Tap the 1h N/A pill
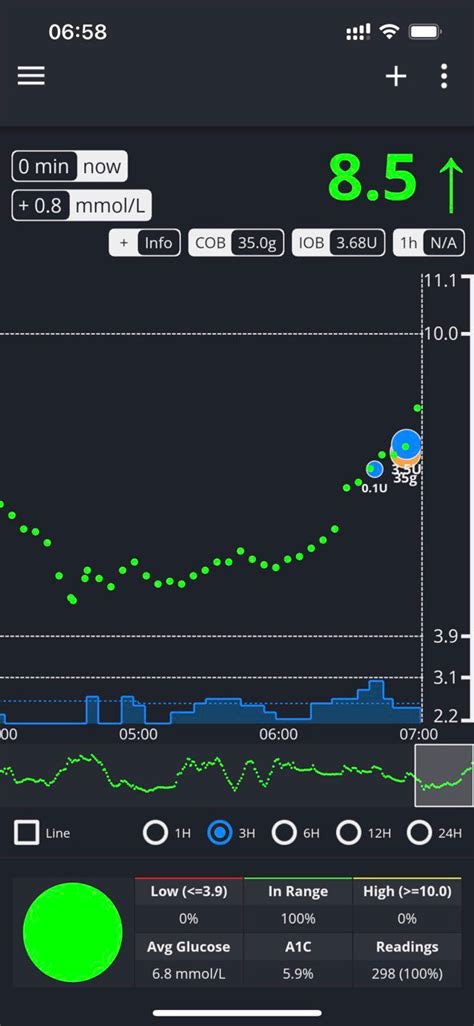Image resolution: width=474 pixels, height=1026 pixels. [x=429, y=243]
